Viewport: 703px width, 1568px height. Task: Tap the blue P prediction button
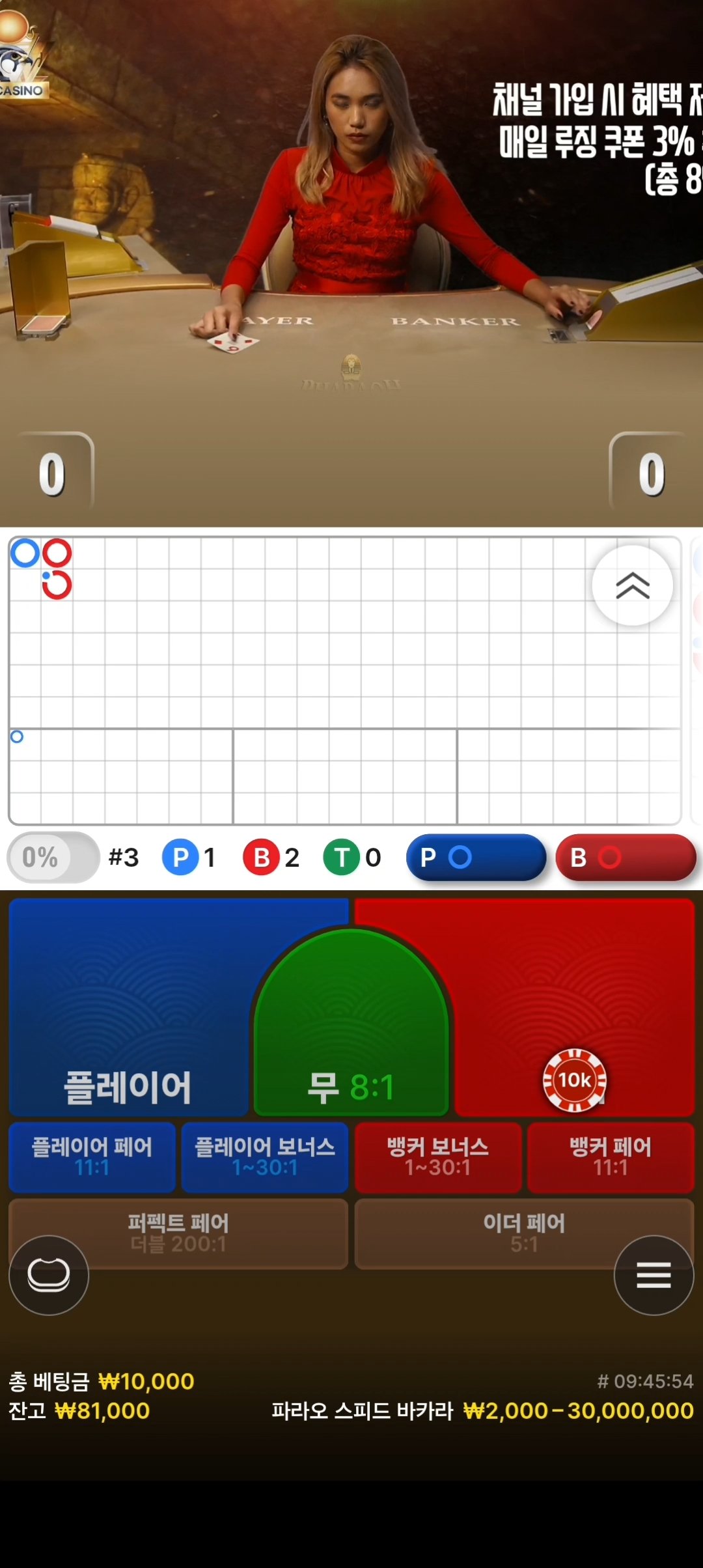pos(476,858)
